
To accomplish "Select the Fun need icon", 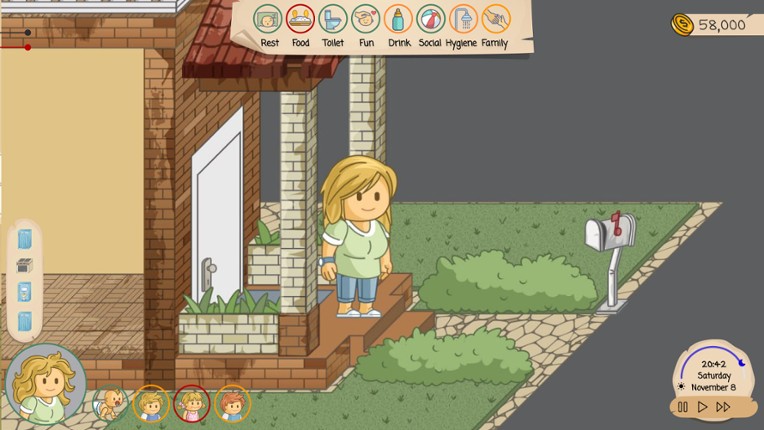I will pyautogui.click(x=366, y=19).
